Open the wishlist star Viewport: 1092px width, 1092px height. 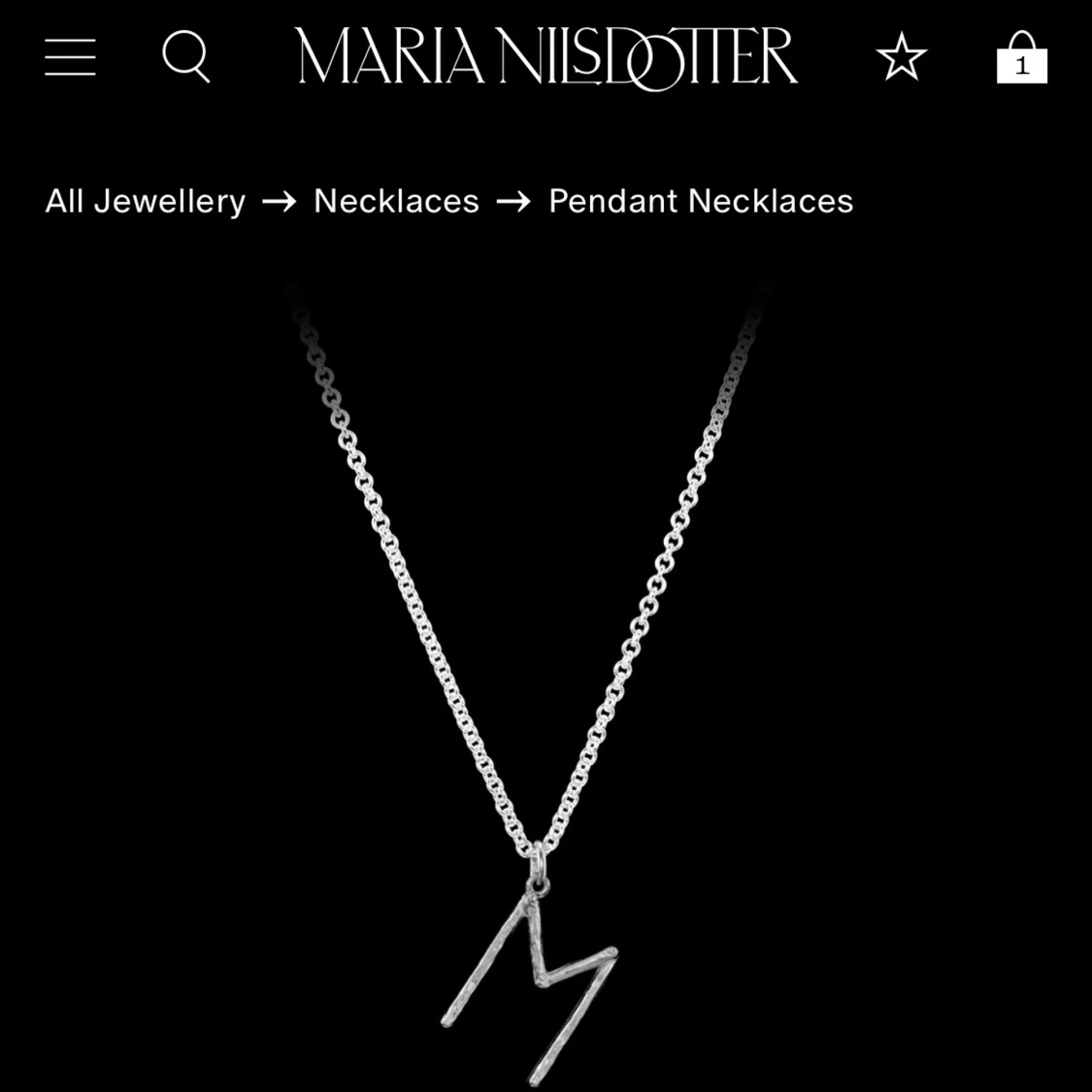(x=902, y=57)
